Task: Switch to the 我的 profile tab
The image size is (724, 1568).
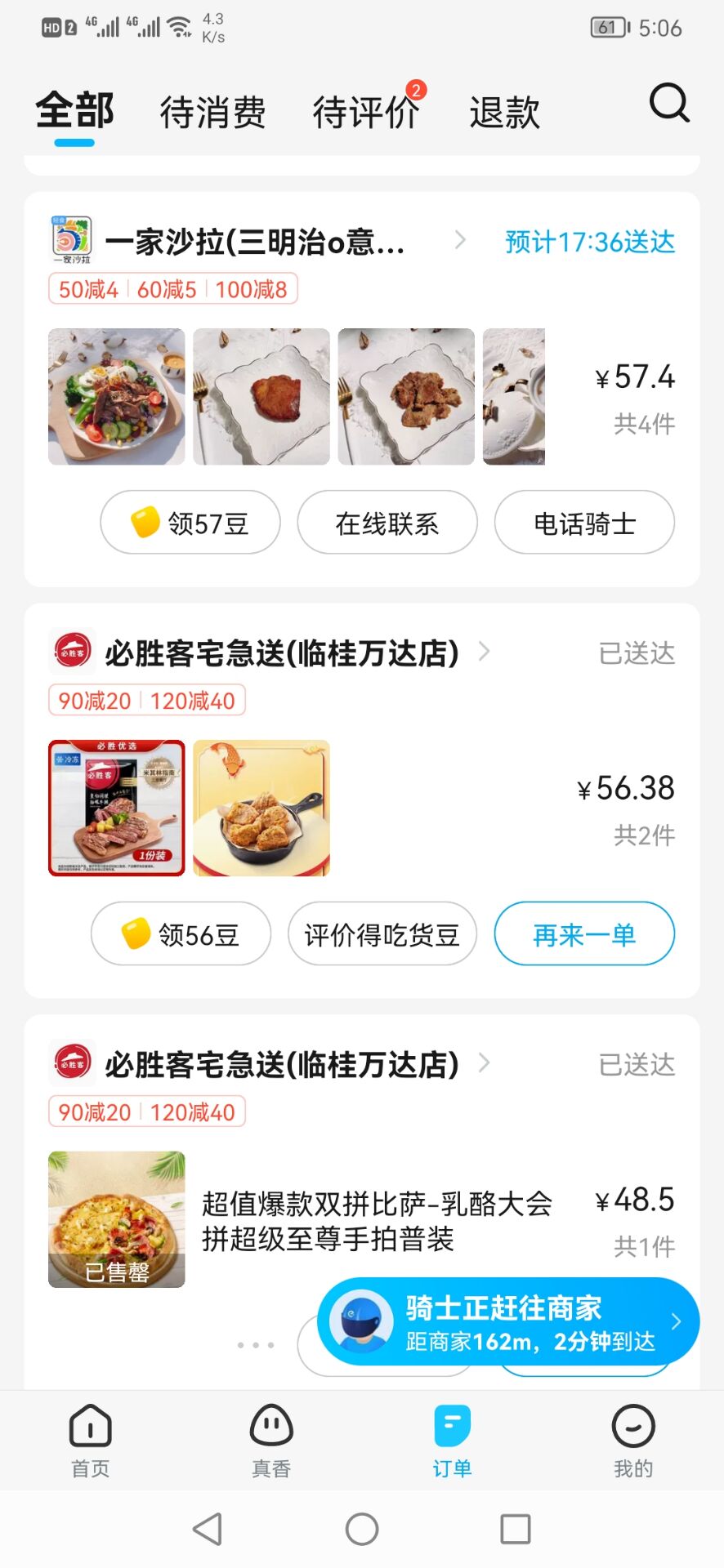Action: [x=632, y=1441]
